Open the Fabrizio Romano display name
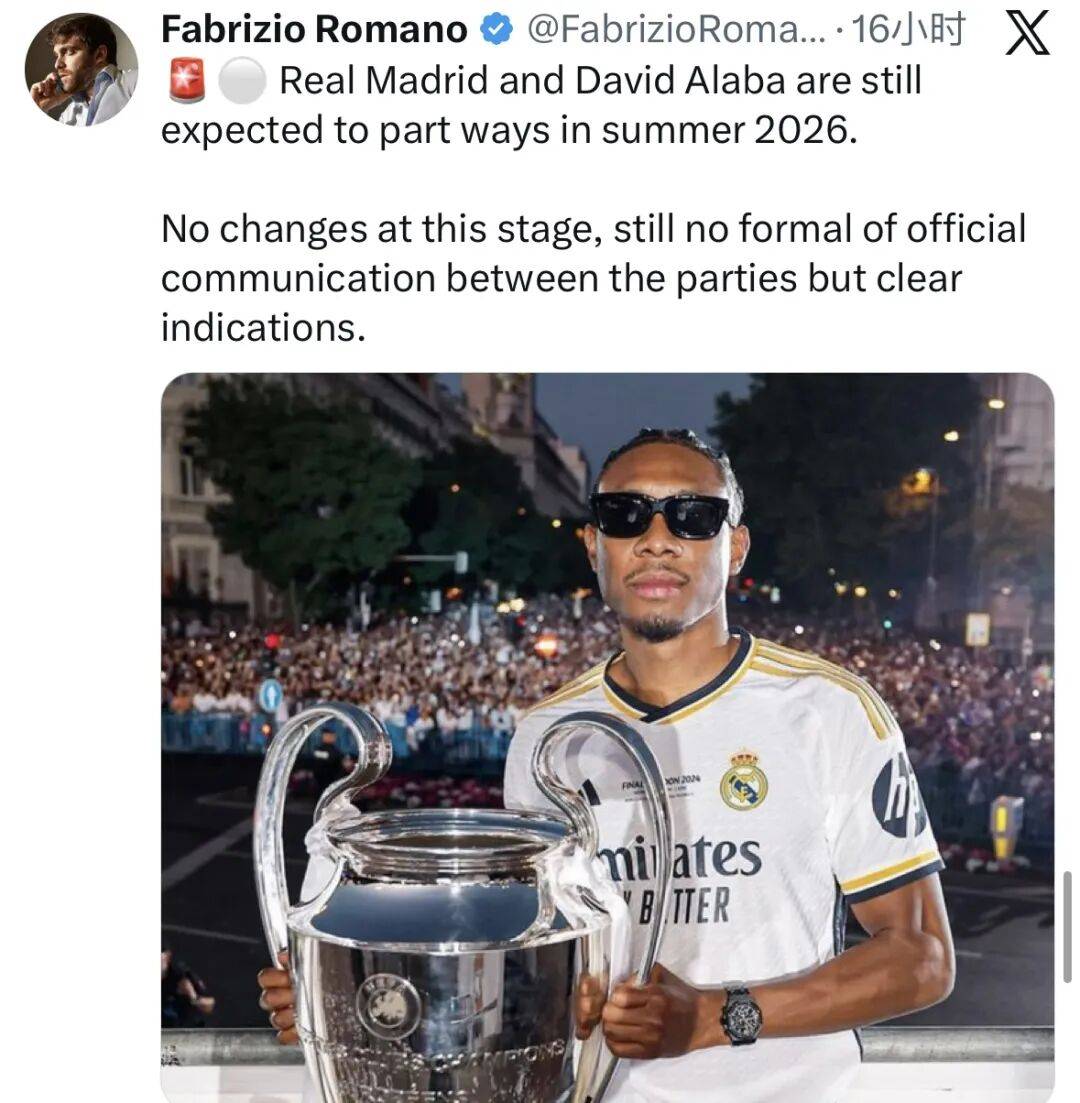Viewport: 1080px width, 1103px height. tap(313, 31)
